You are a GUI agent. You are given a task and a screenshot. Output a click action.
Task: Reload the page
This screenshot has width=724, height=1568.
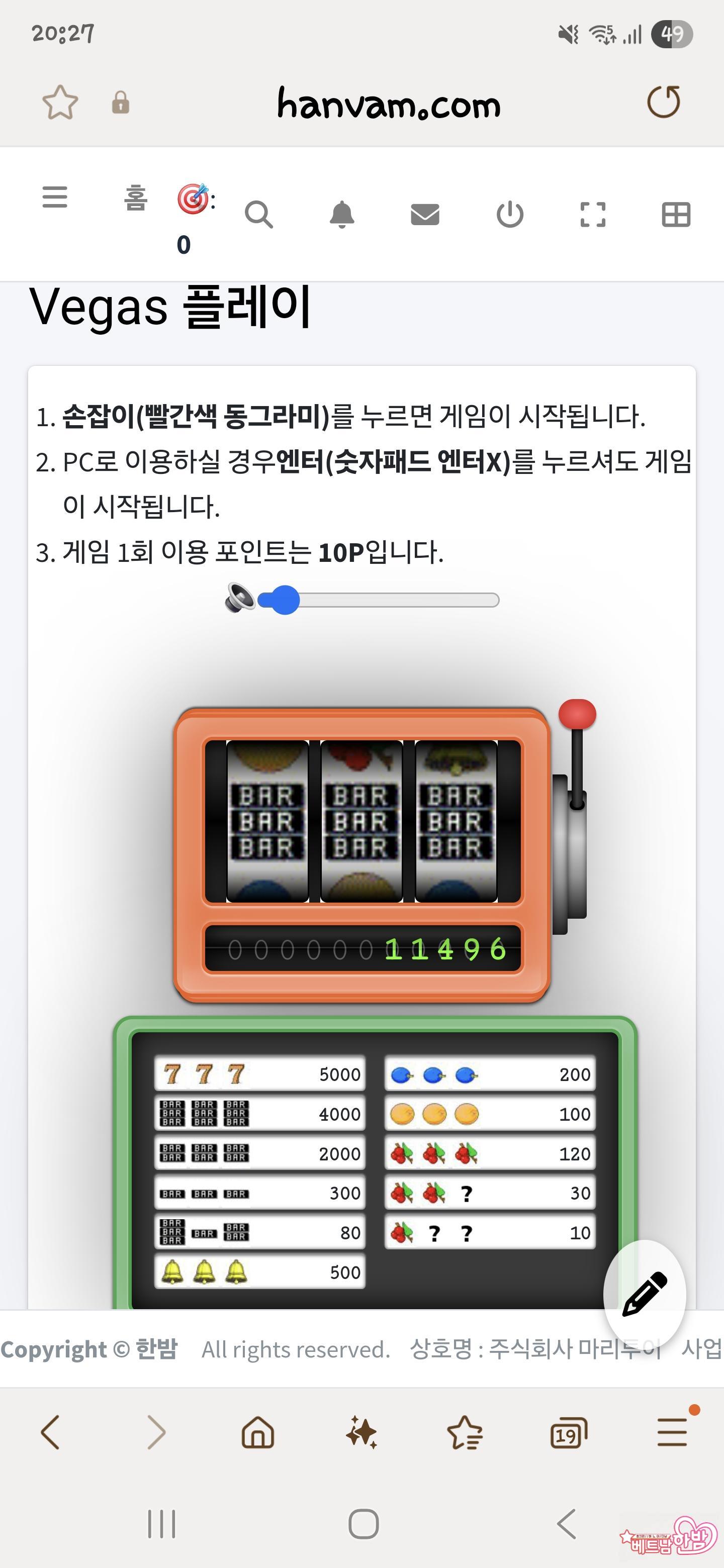click(x=663, y=102)
